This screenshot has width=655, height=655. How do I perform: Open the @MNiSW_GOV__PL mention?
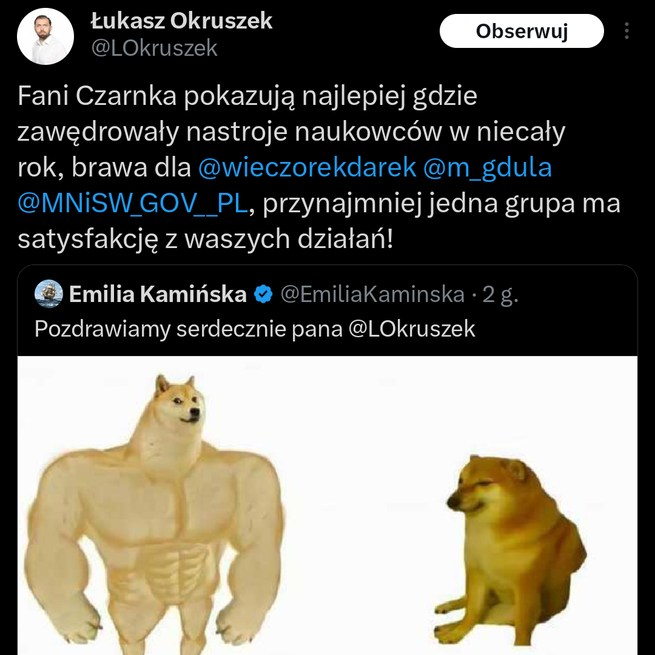(132, 203)
